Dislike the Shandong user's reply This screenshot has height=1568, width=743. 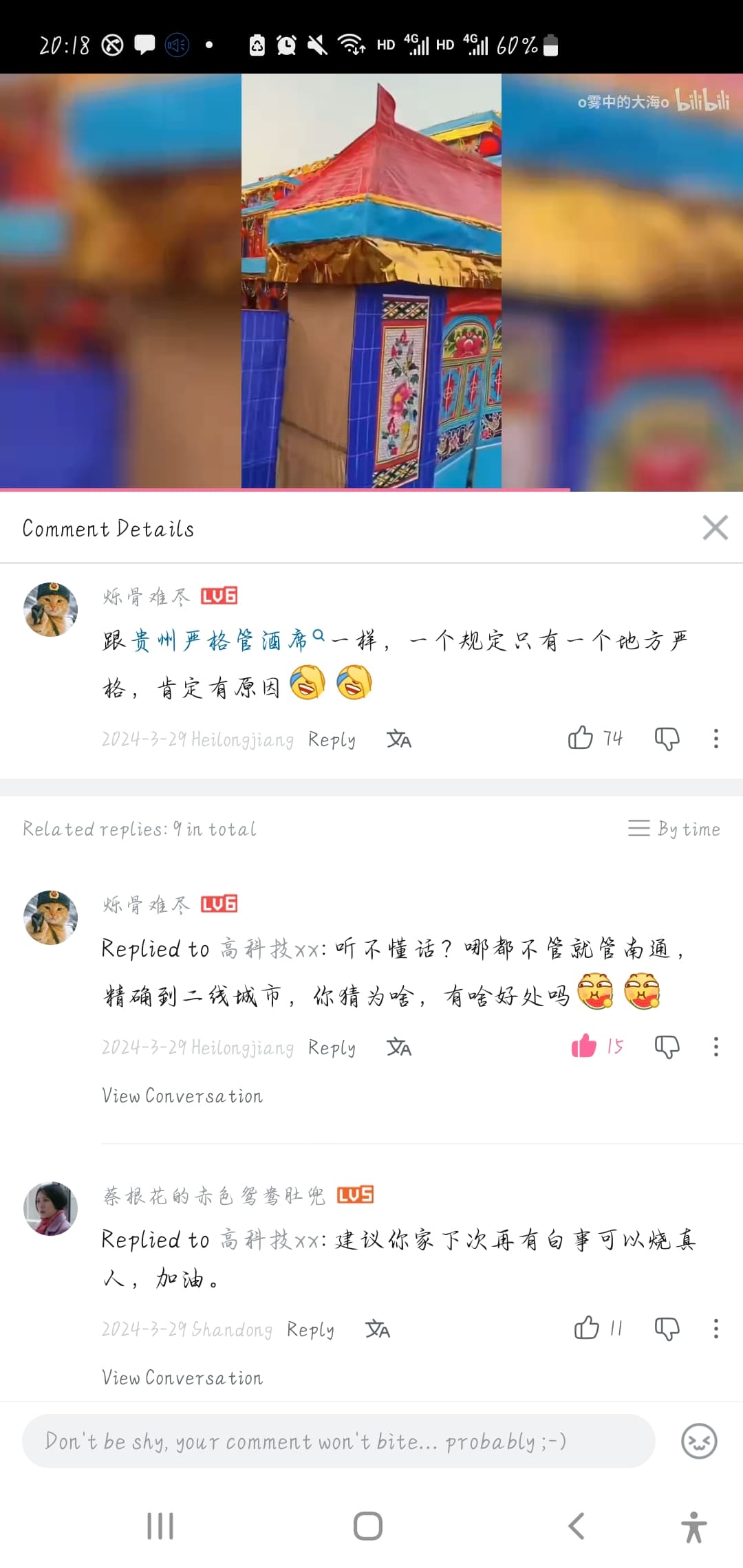pyautogui.click(x=667, y=1329)
